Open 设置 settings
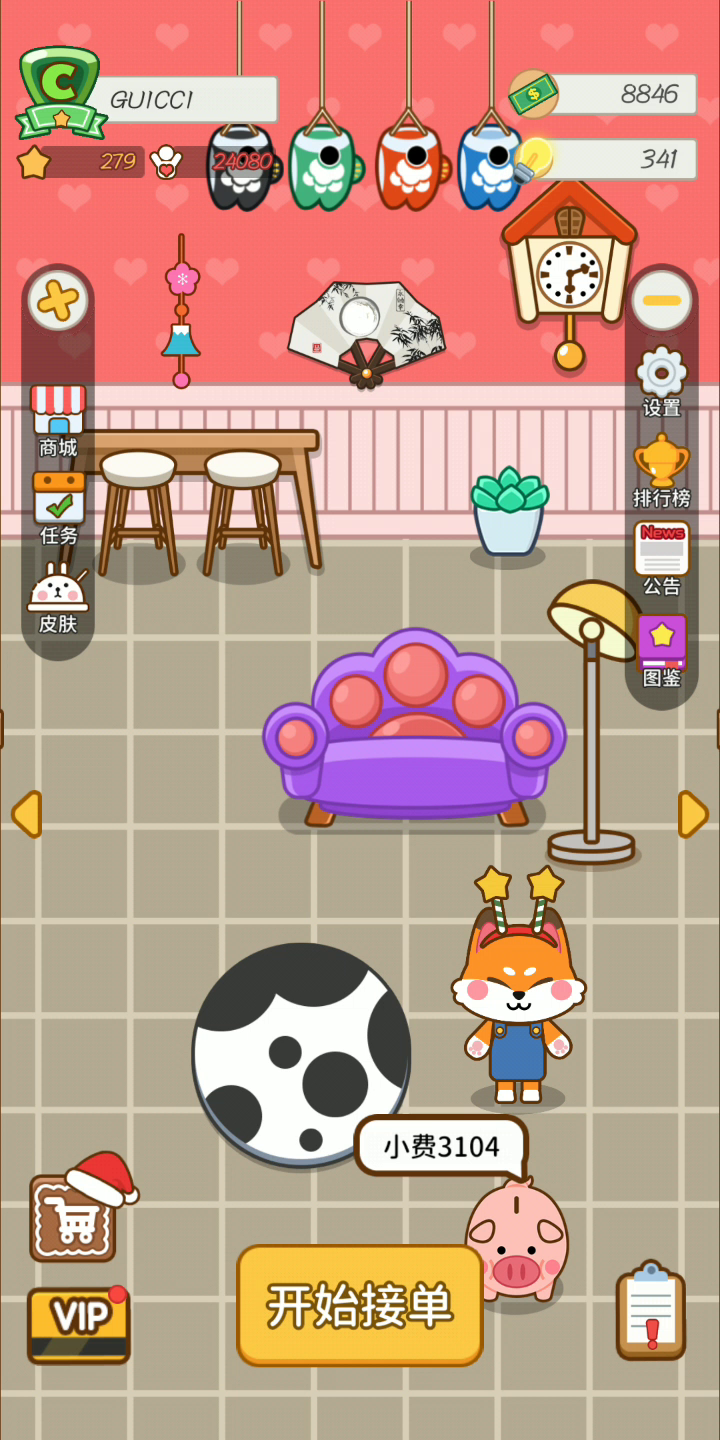Image resolution: width=720 pixels, height=1440 pixels. (x=661, y=382)
